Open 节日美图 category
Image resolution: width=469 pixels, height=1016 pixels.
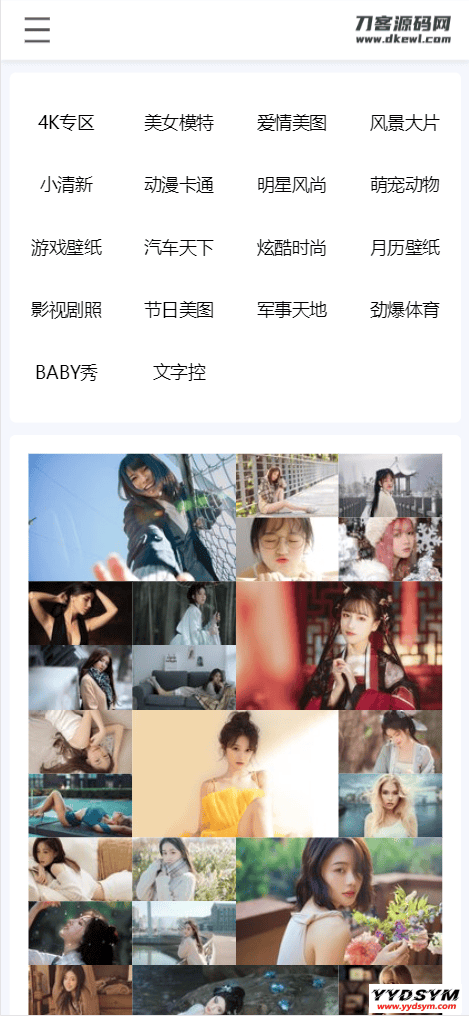[x=179, y=310]
